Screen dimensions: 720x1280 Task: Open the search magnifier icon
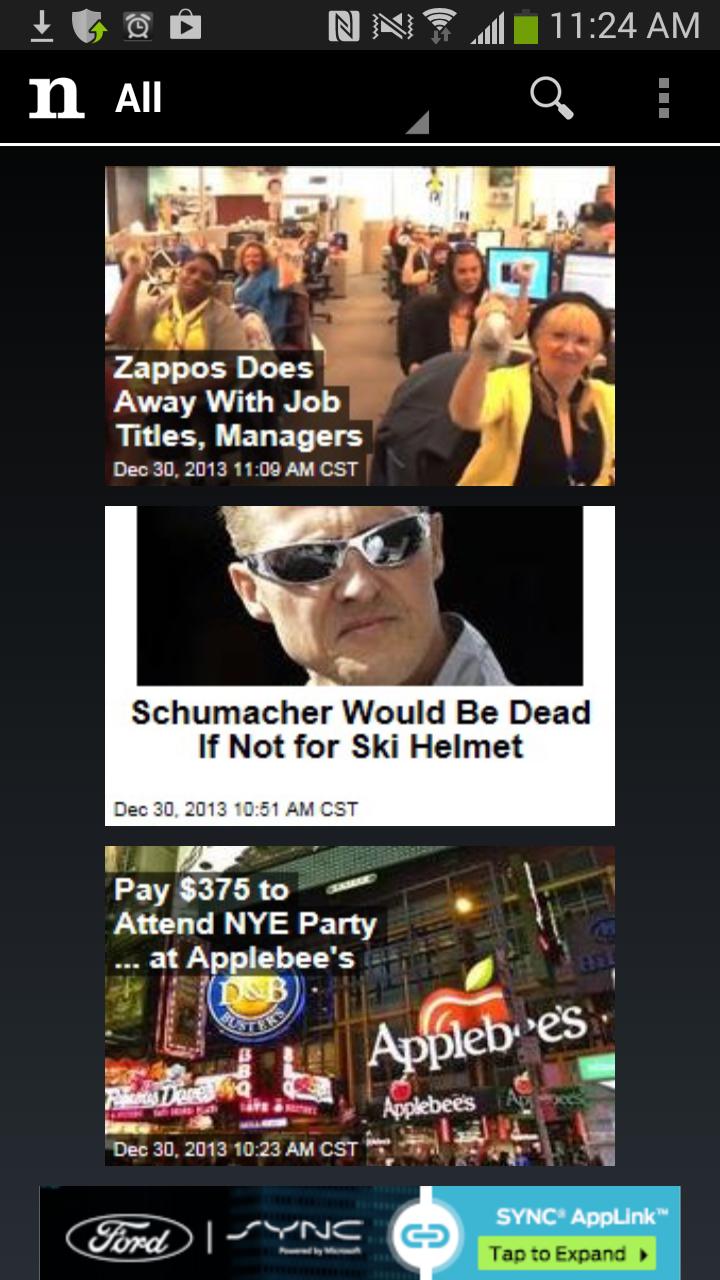point(551,98)
